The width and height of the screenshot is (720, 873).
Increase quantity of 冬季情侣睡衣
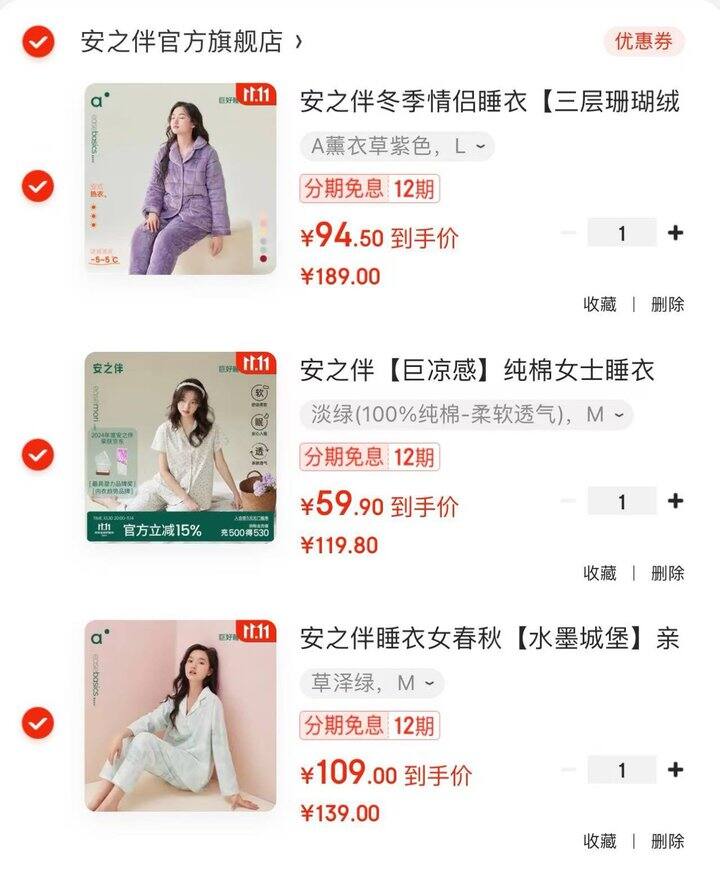tap(676, 233)
